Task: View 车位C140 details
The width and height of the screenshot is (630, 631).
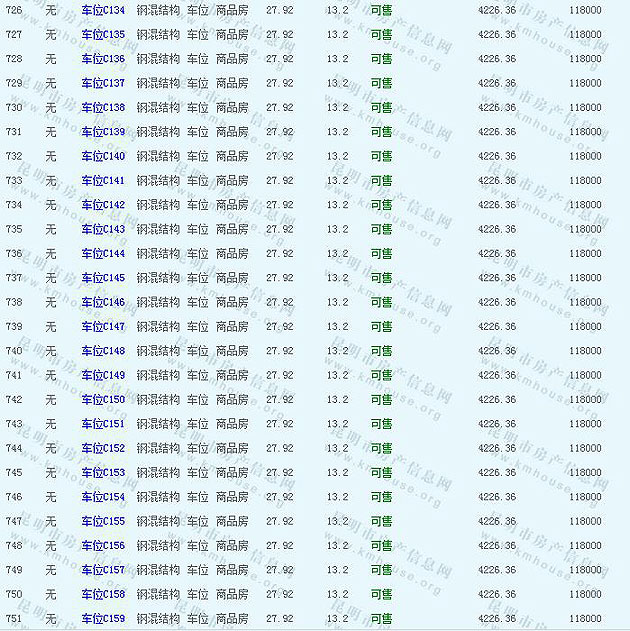Action: [103, 156]
